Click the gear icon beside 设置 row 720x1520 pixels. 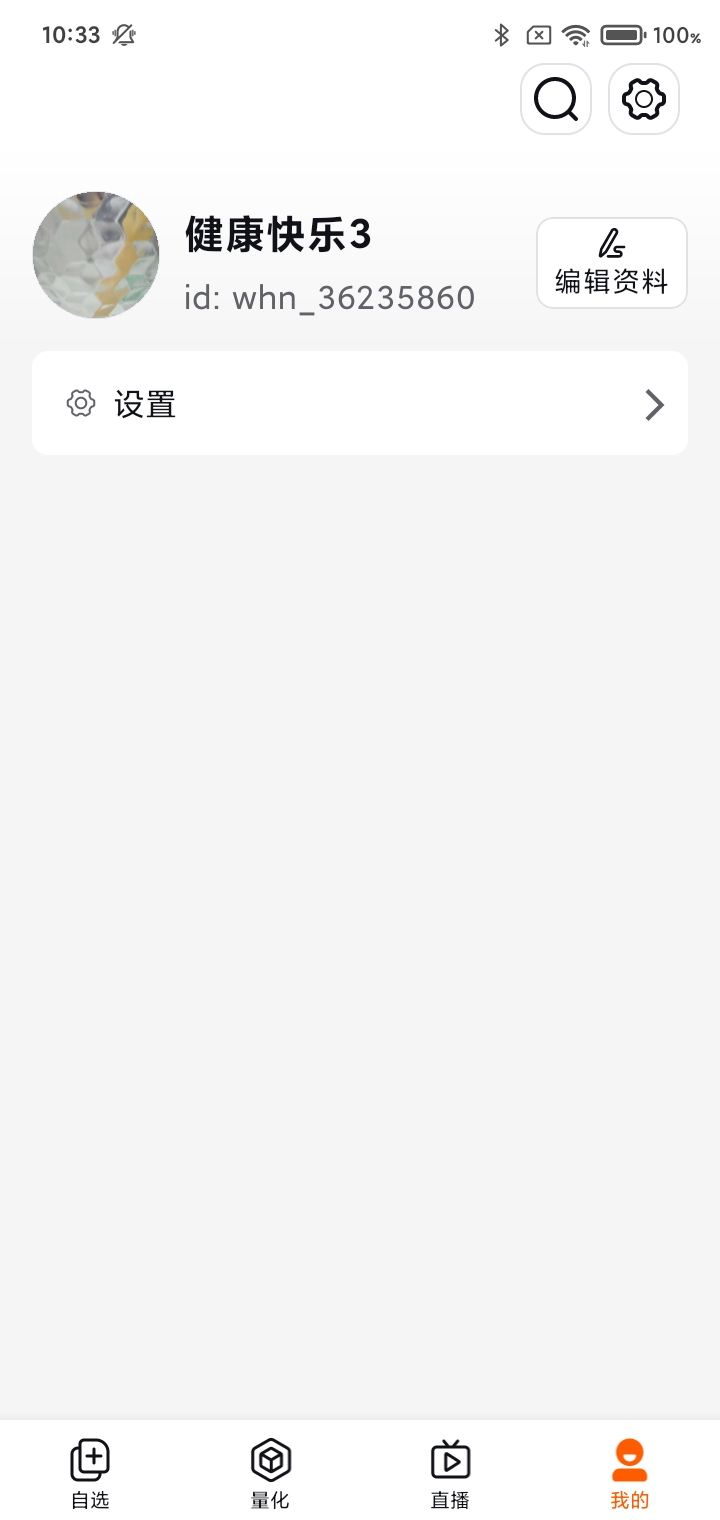click(x=80, y=403)
